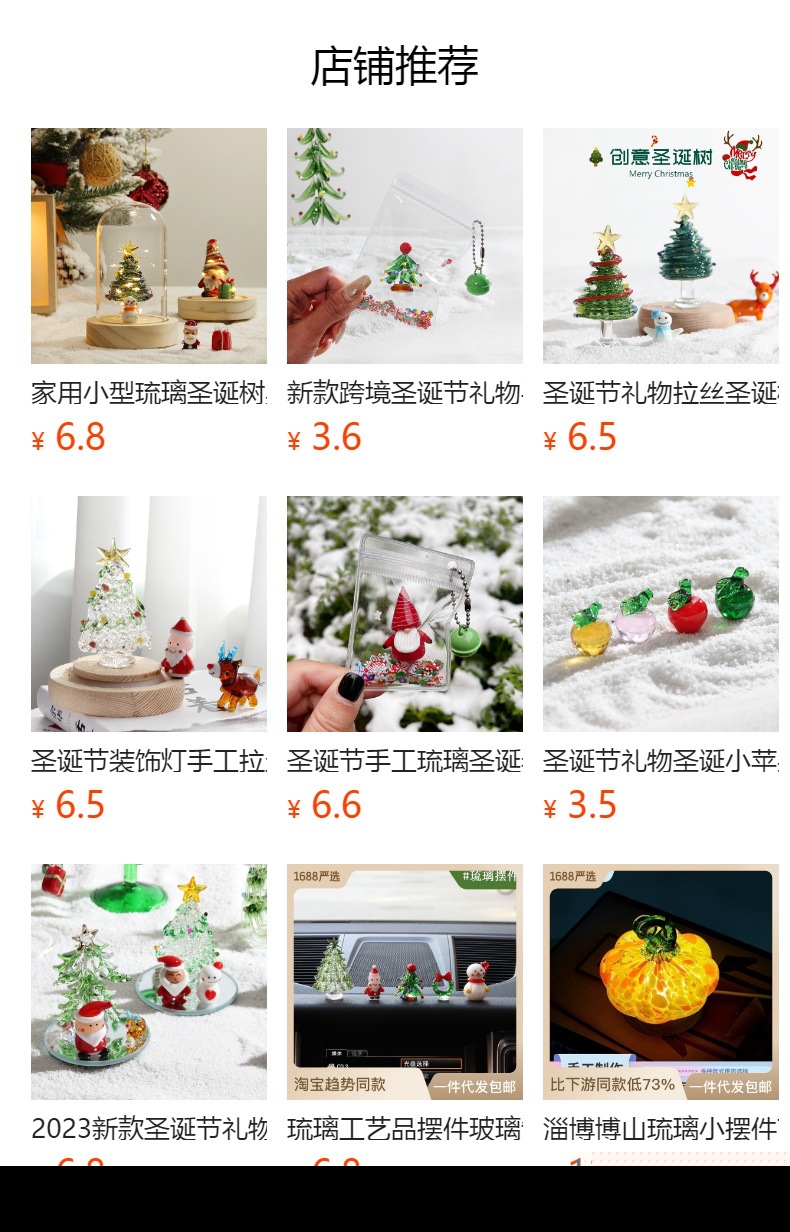Open the 新款跨境圣诞节礼物 product priced ¥3.6
Image resolution: width=790 pixels, height=1232 pixels.
coord(404,246)
